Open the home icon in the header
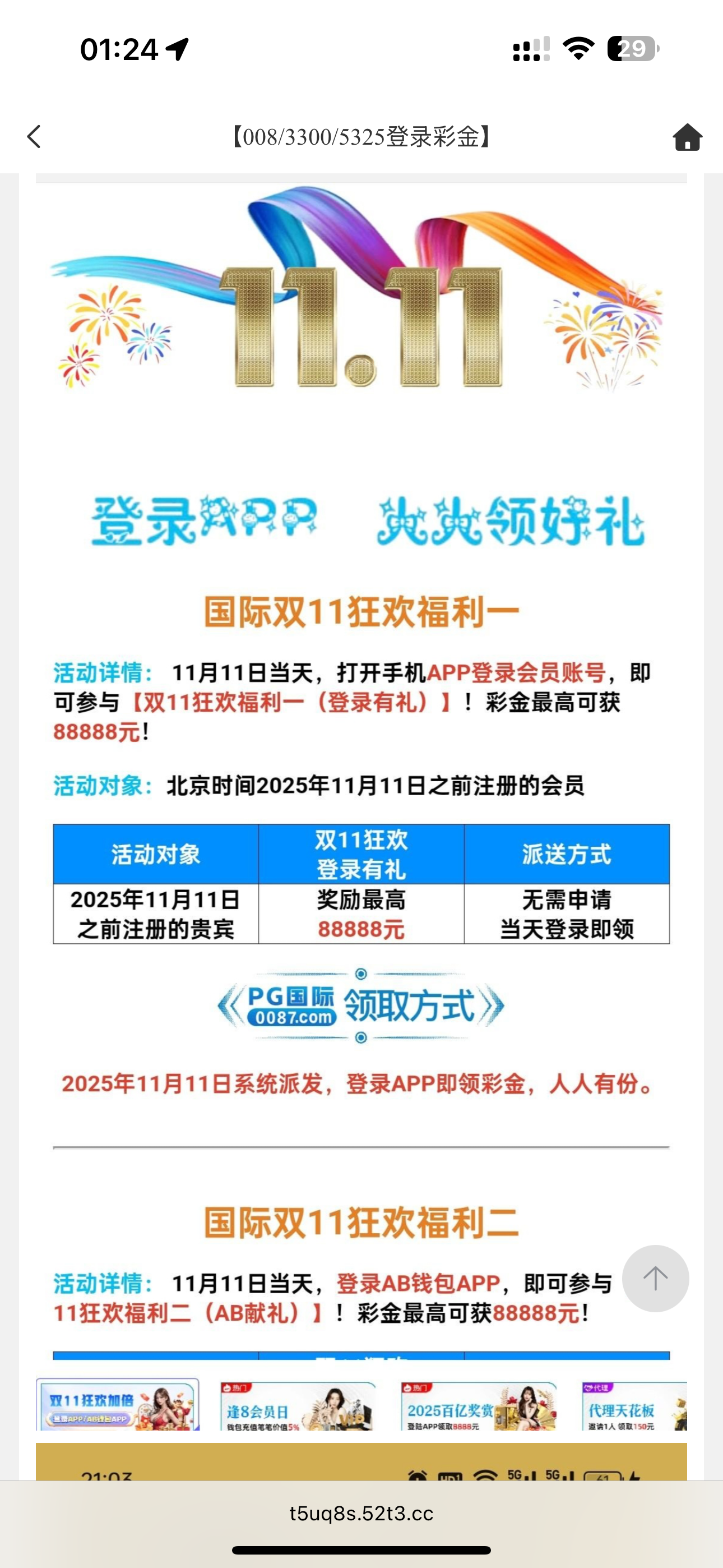 point(687,136)
